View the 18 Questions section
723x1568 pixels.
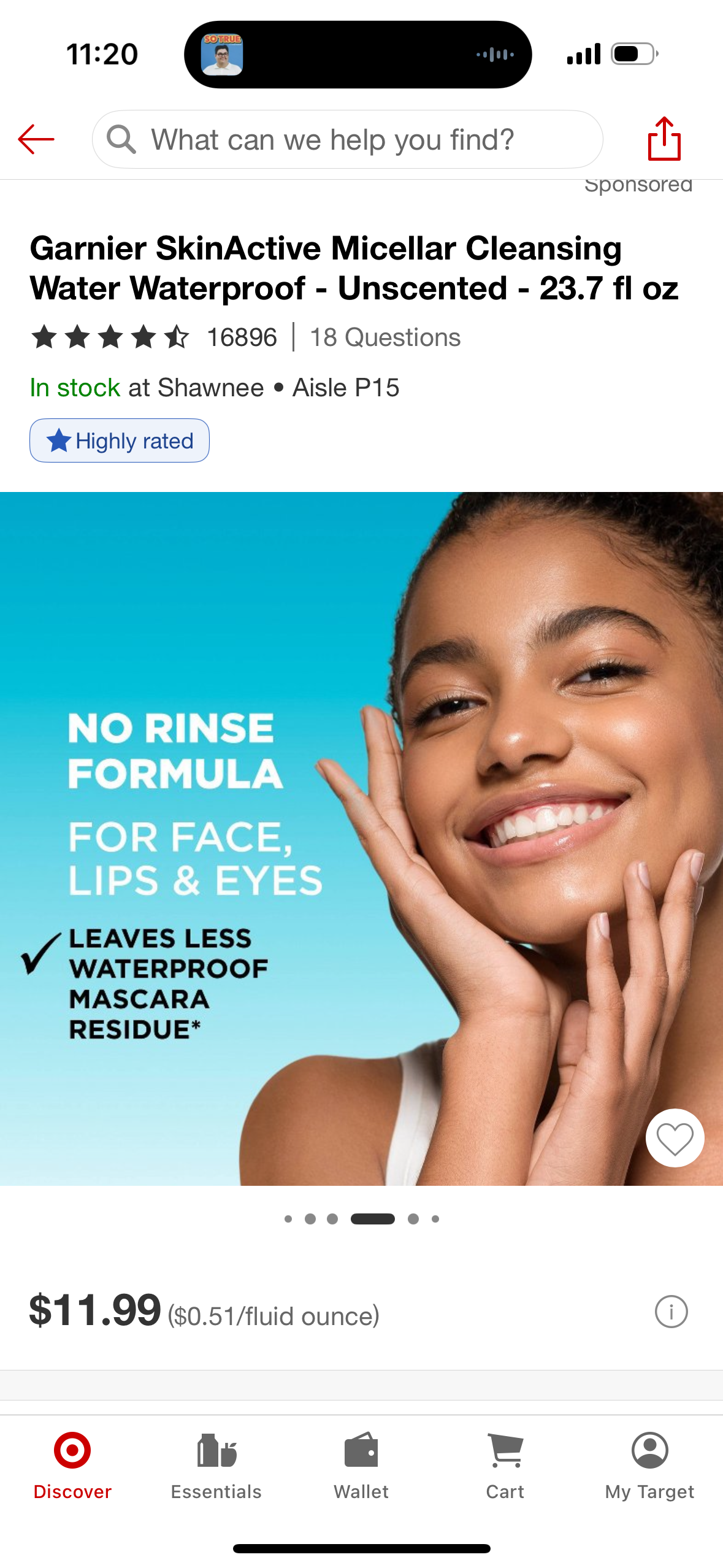click(x=385, y=337)
